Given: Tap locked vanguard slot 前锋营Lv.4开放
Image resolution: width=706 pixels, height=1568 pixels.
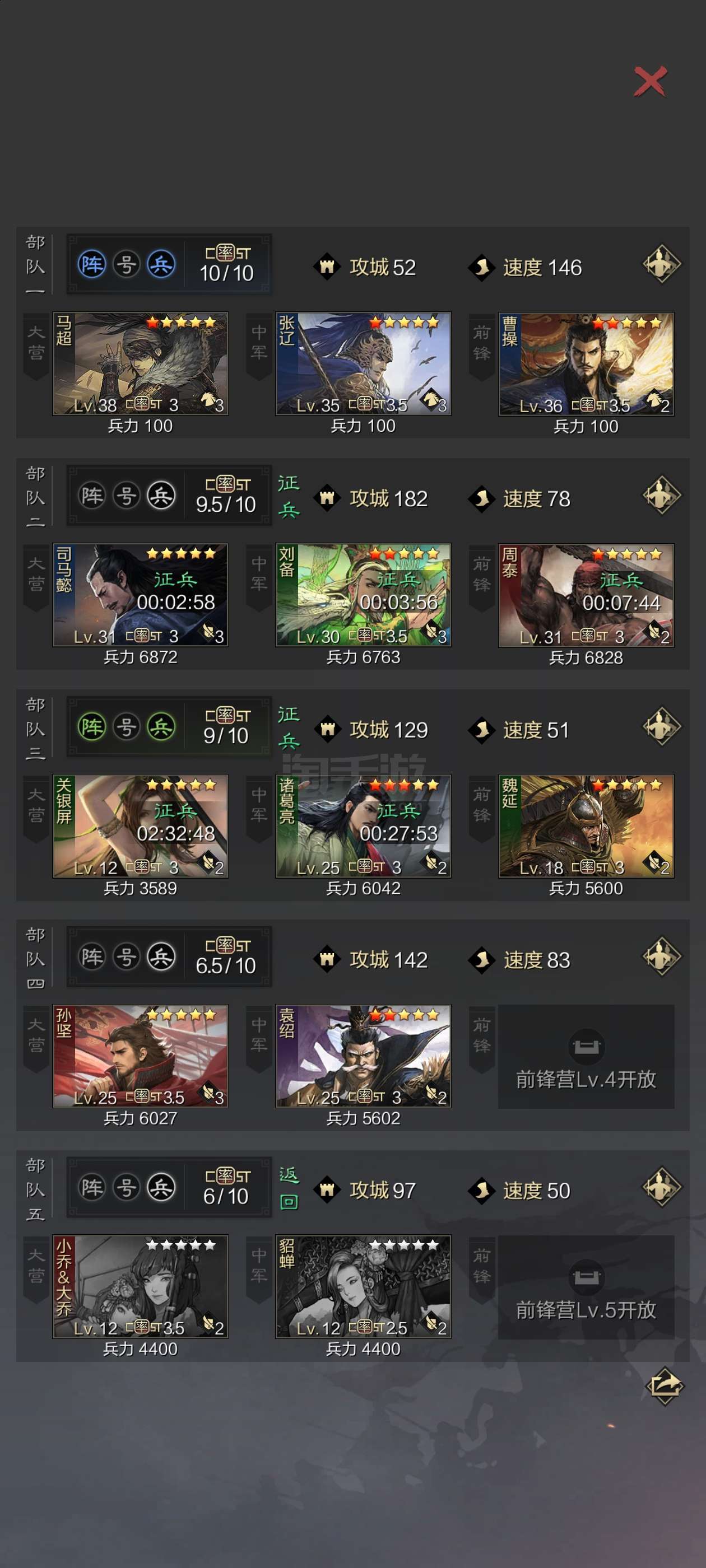Looking at the screenshot, I should pos(586,1057).
